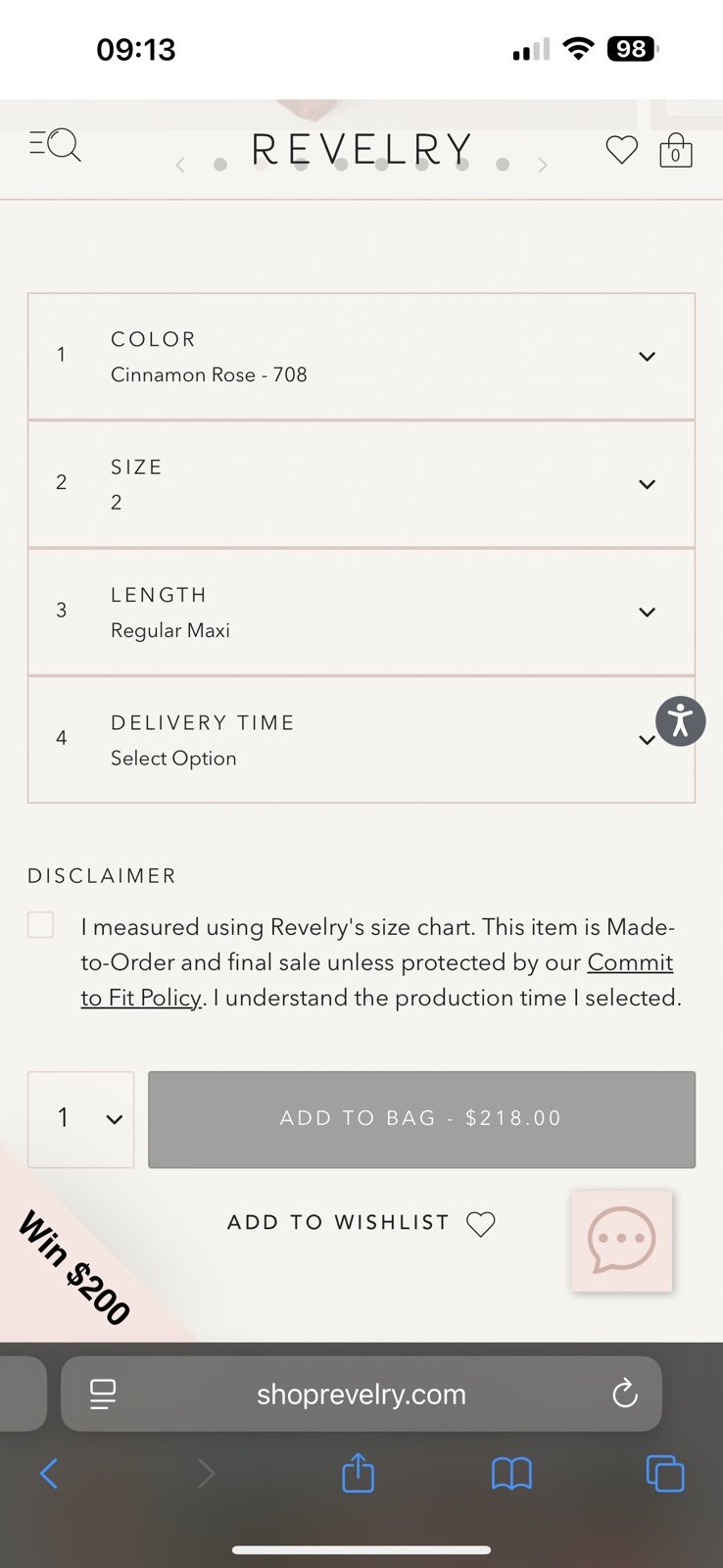Reload the page
723x1568 pixels.
(624, 1394)
